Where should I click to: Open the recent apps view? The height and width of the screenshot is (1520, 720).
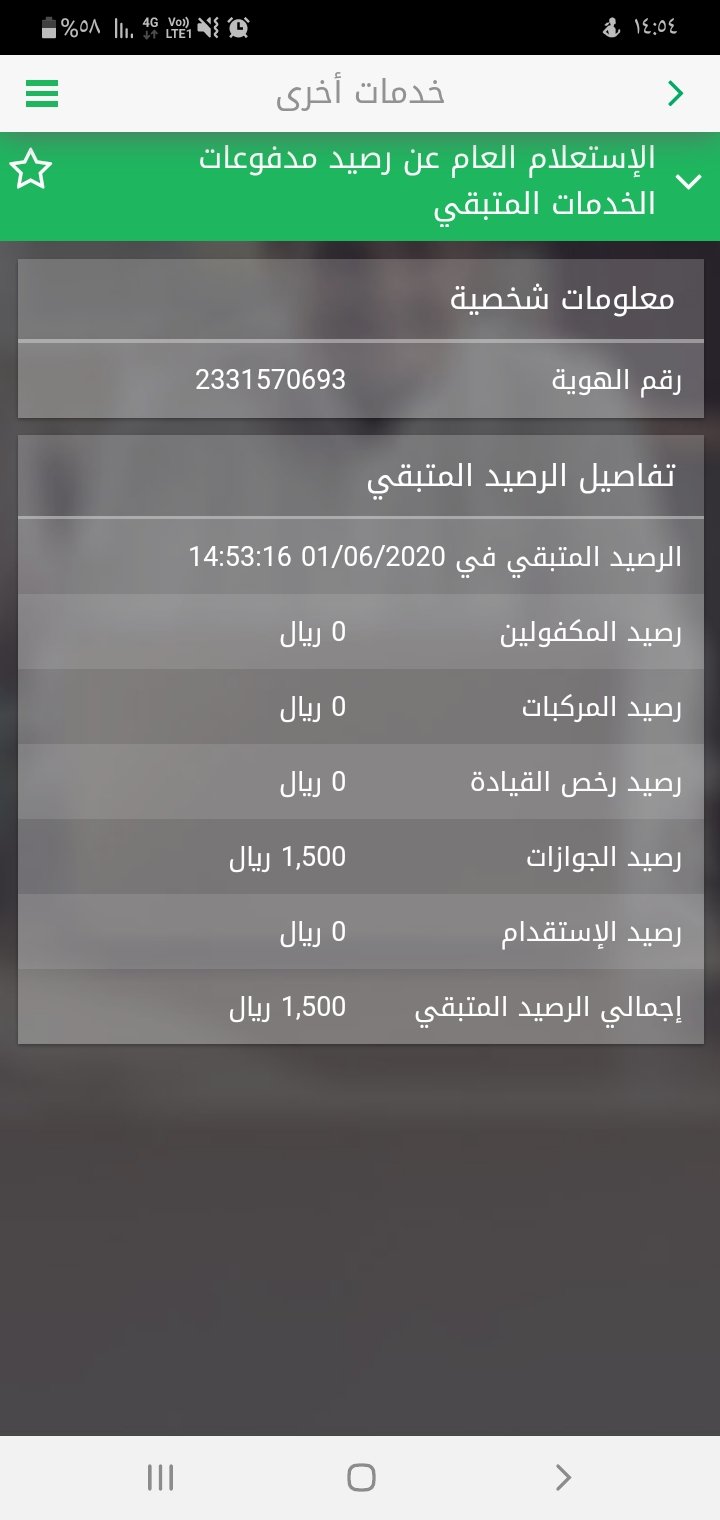click(x=160, y=1477)
